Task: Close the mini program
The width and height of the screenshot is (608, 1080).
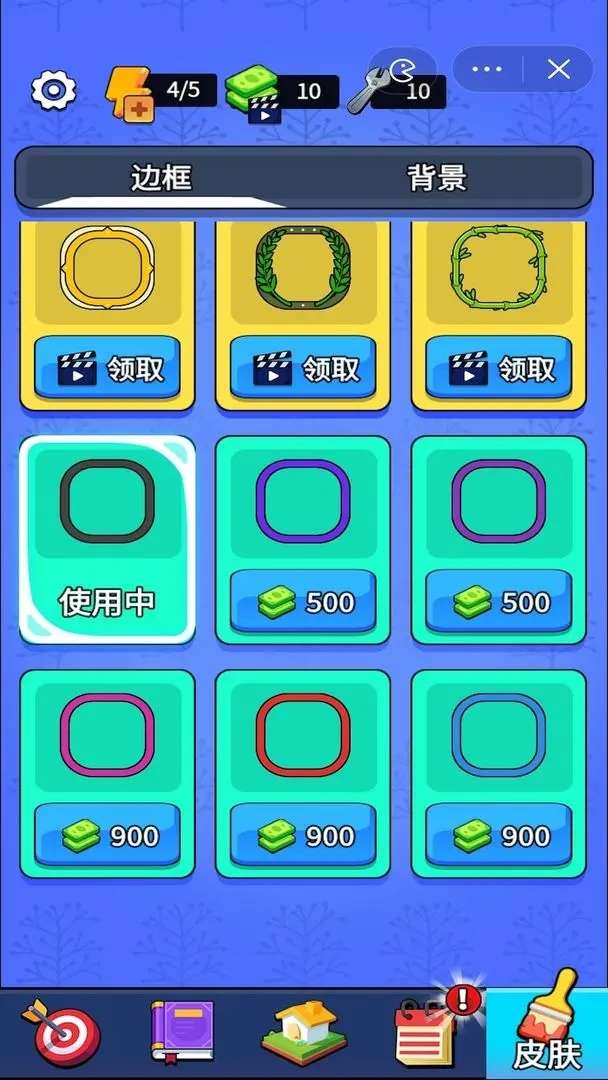Action: coord(558,69)
